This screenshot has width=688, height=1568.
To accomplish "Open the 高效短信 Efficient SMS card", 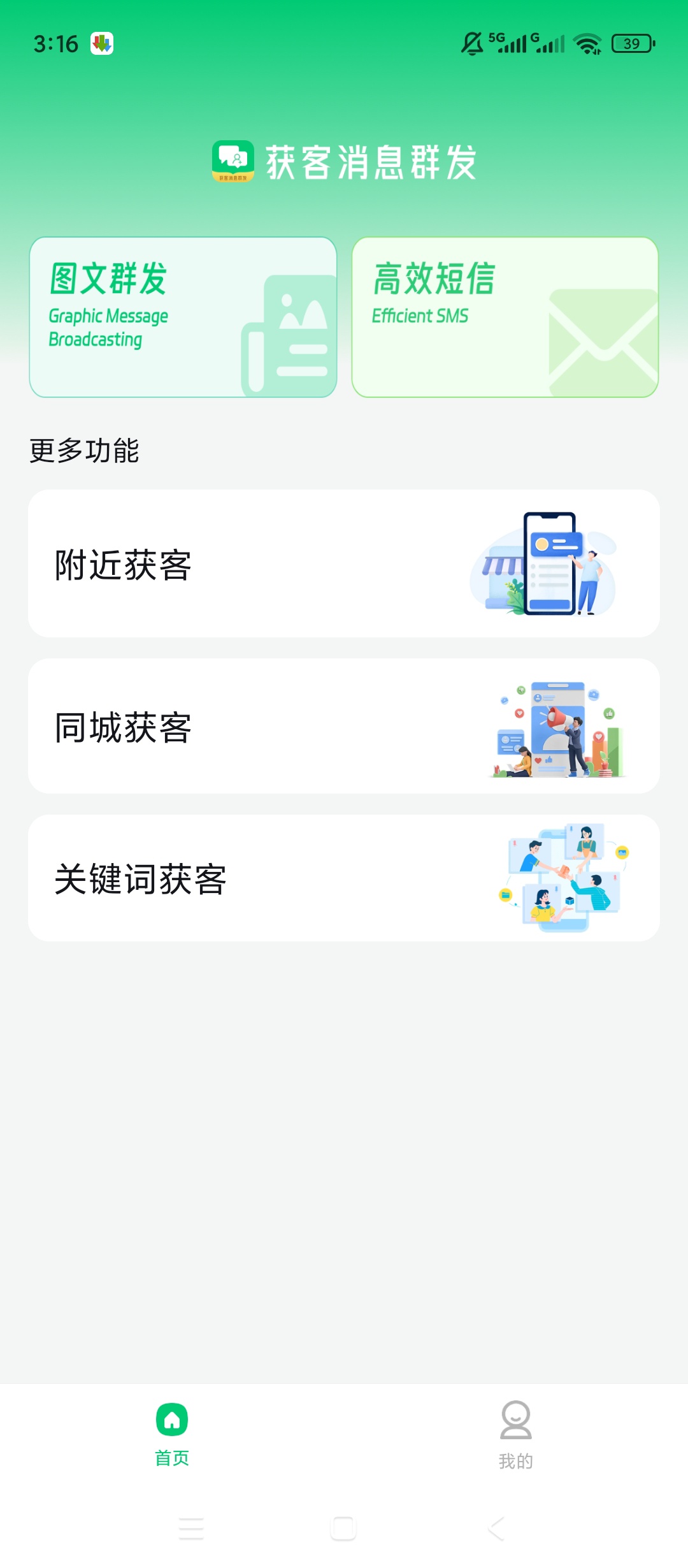I will coord(505,317).
